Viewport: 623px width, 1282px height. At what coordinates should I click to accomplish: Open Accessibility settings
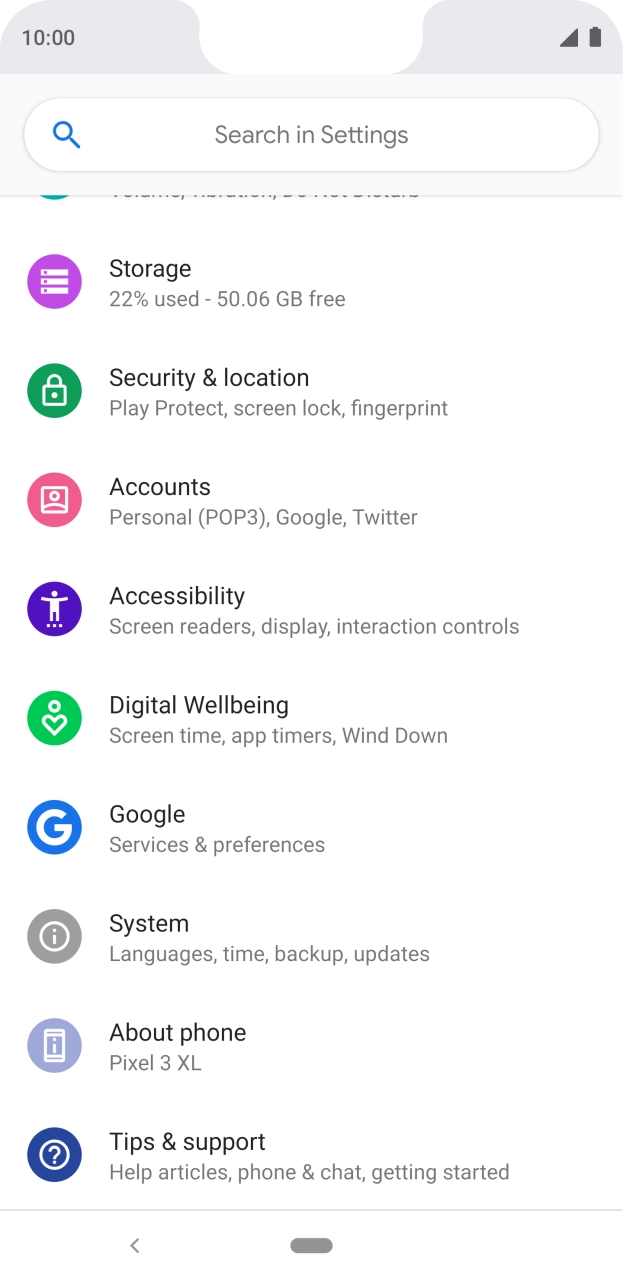pos(311,610)
